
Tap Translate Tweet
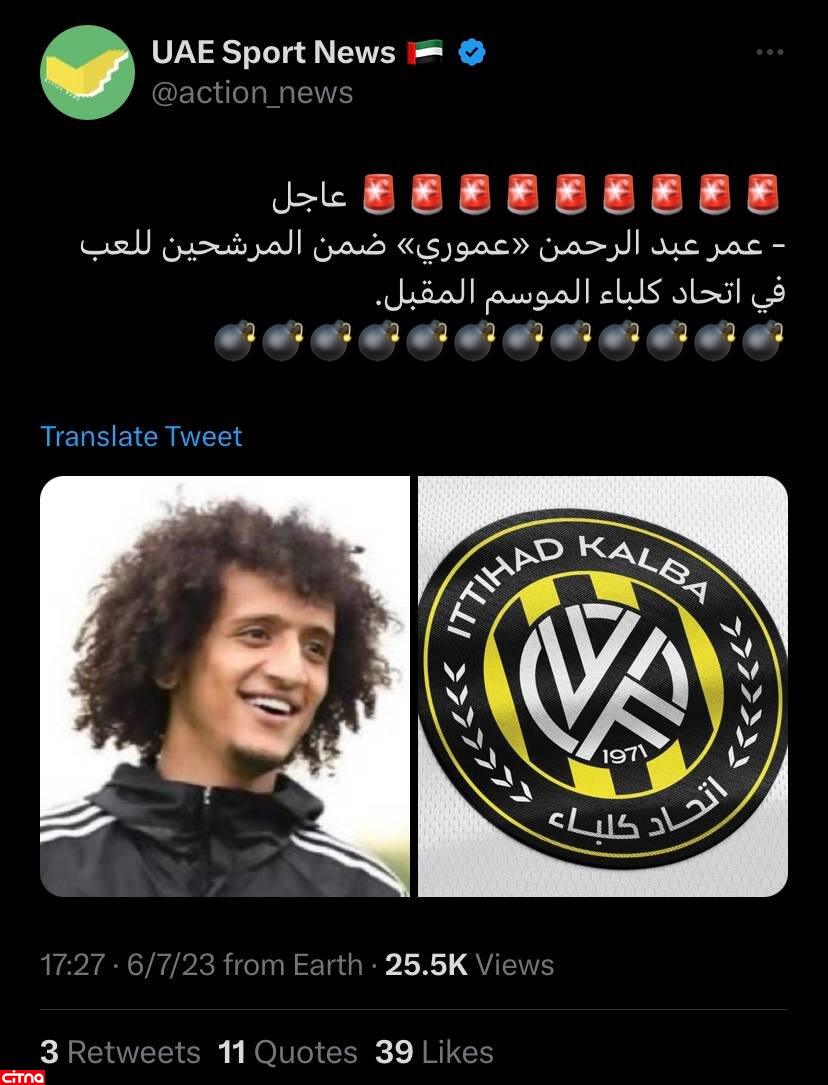click(x=141, y=436)
